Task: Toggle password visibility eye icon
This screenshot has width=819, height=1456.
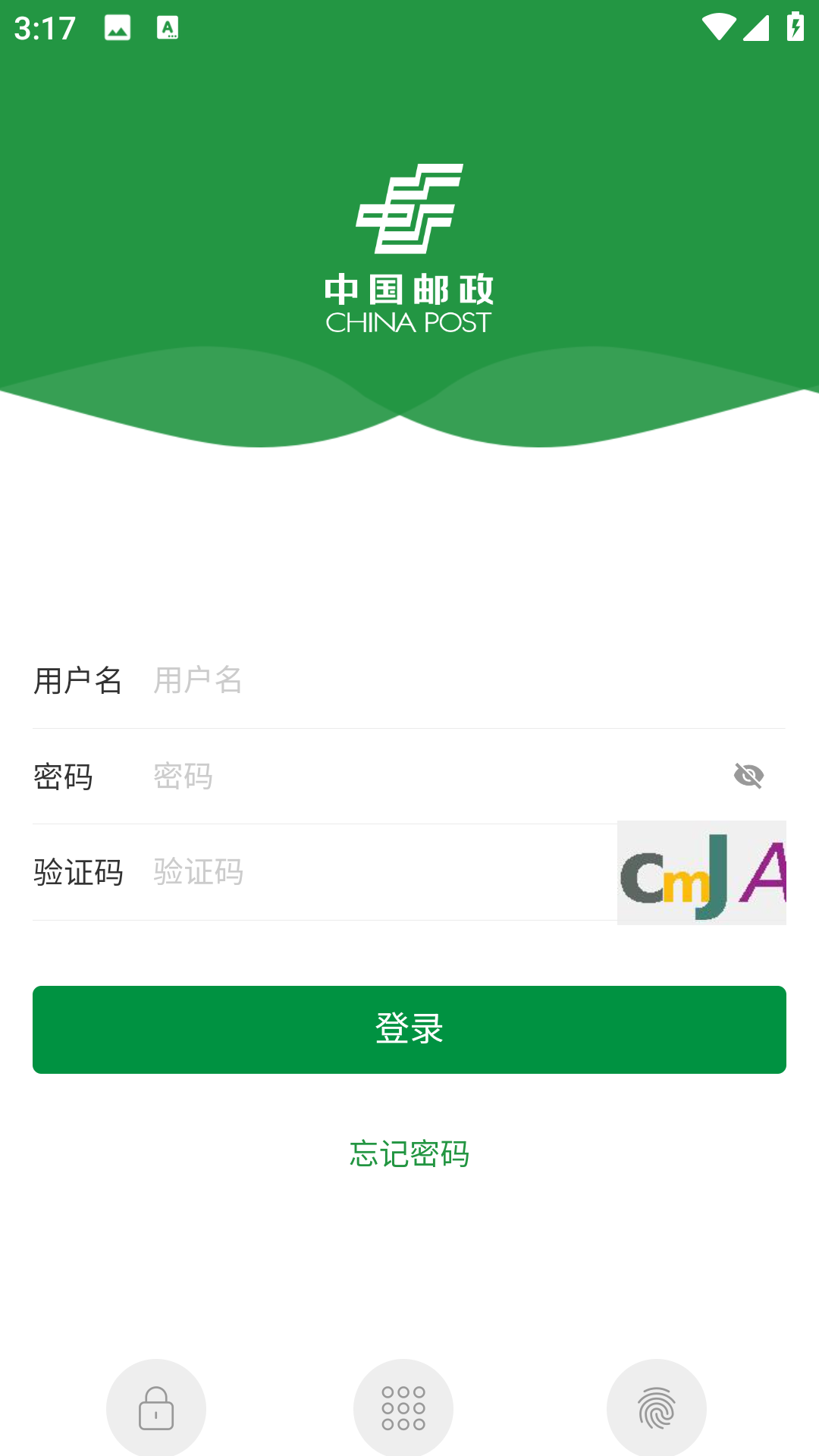Action: pos(748,776)
